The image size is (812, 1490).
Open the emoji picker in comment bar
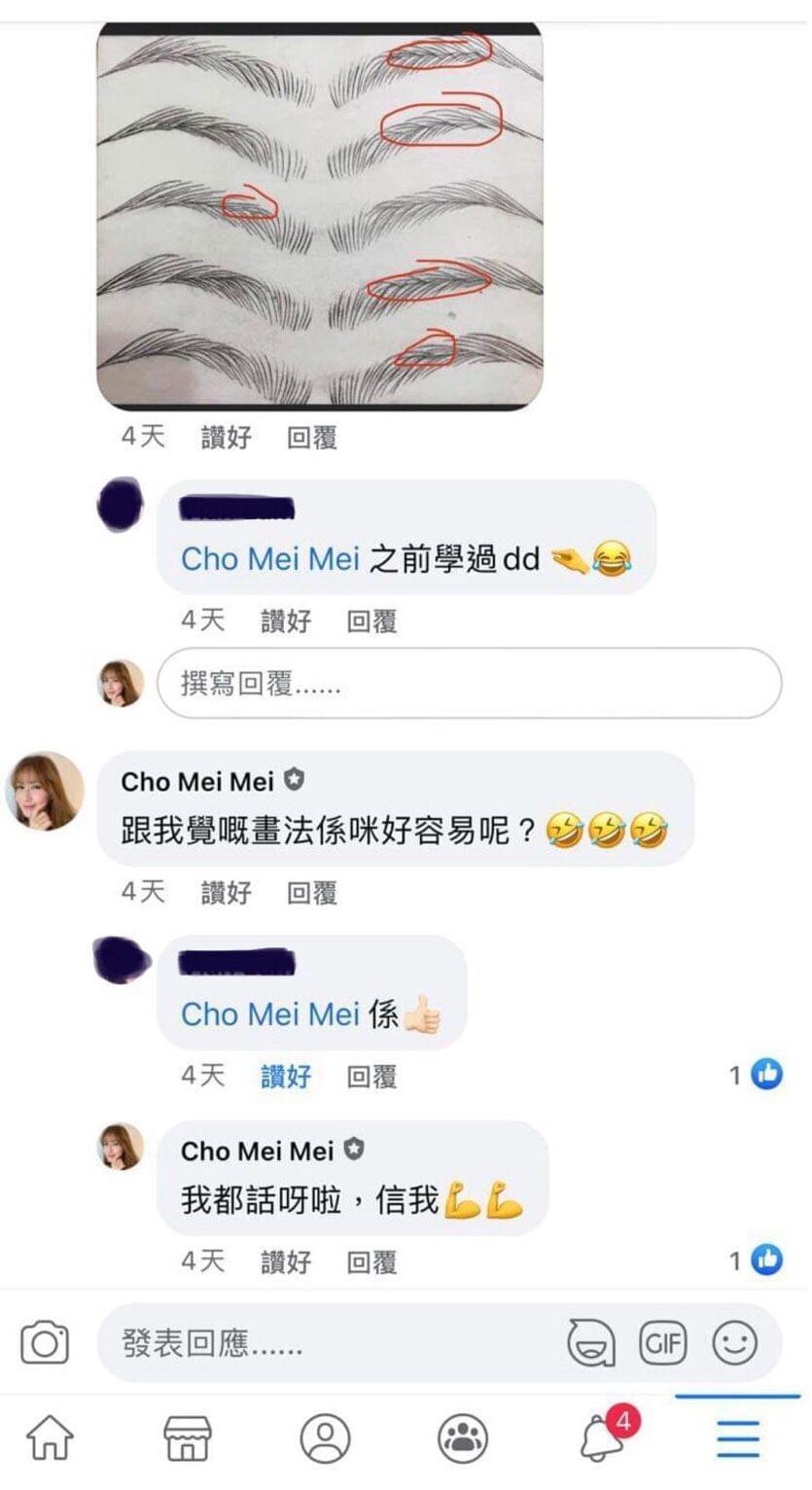(x=734, y=1344)
